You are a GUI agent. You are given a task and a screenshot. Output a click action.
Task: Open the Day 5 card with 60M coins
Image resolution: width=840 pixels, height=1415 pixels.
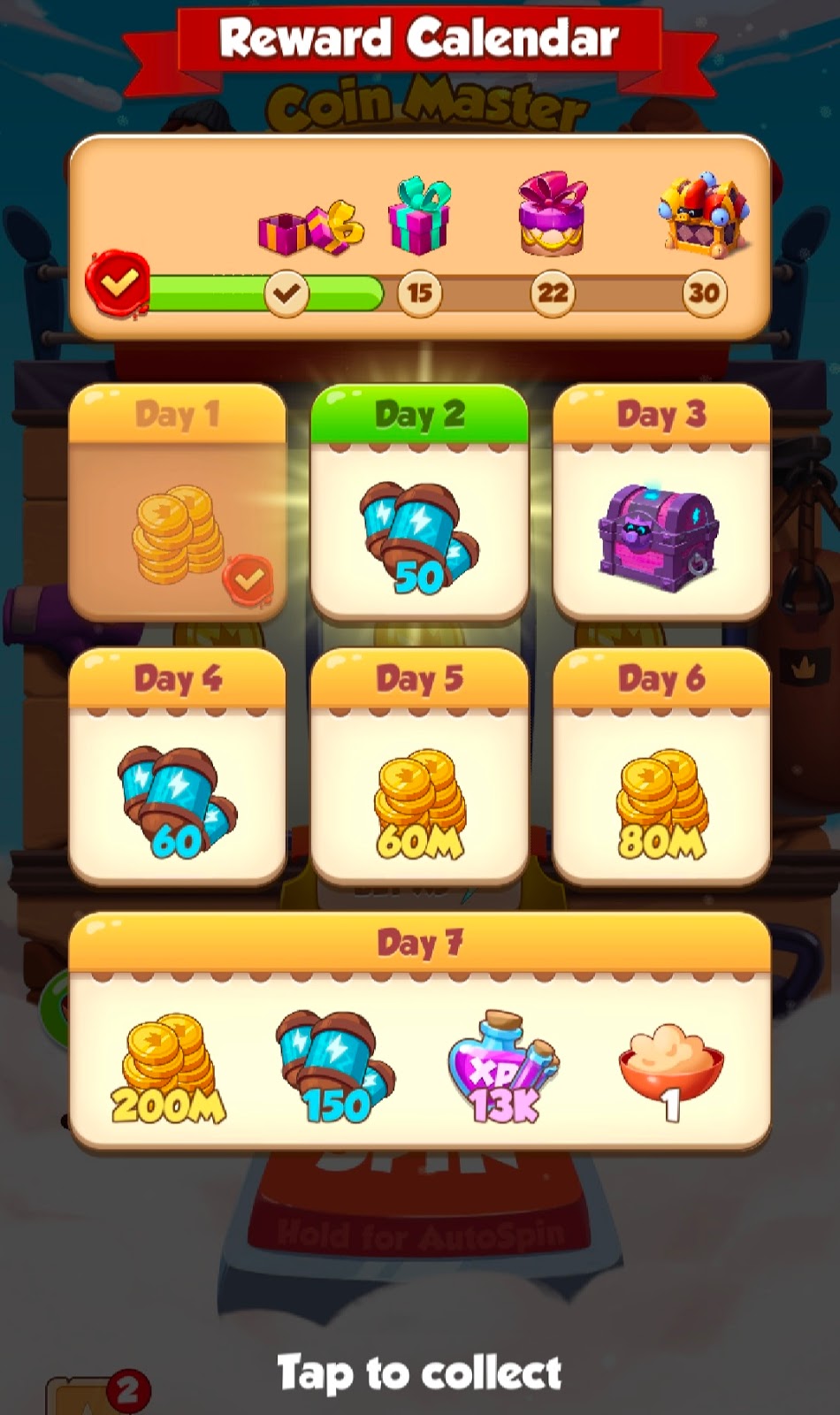pyautogui.click(x=419, y=767)
